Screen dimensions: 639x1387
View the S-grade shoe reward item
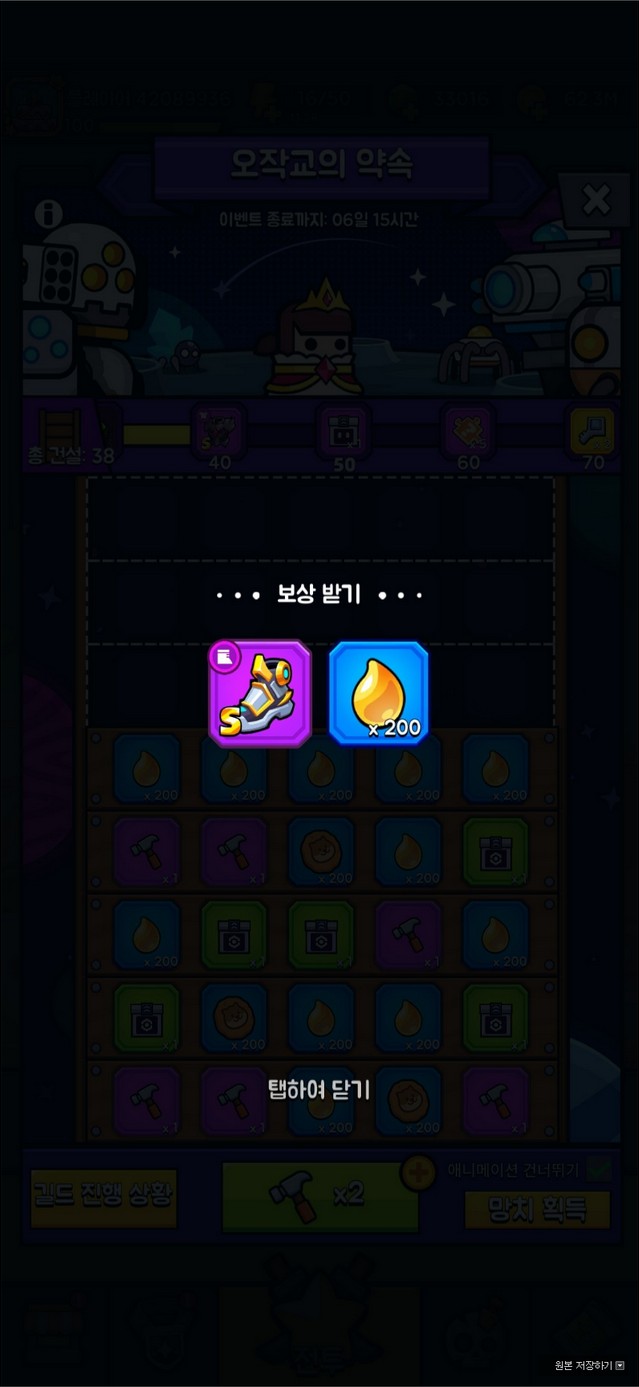click(x=260, y=694)
